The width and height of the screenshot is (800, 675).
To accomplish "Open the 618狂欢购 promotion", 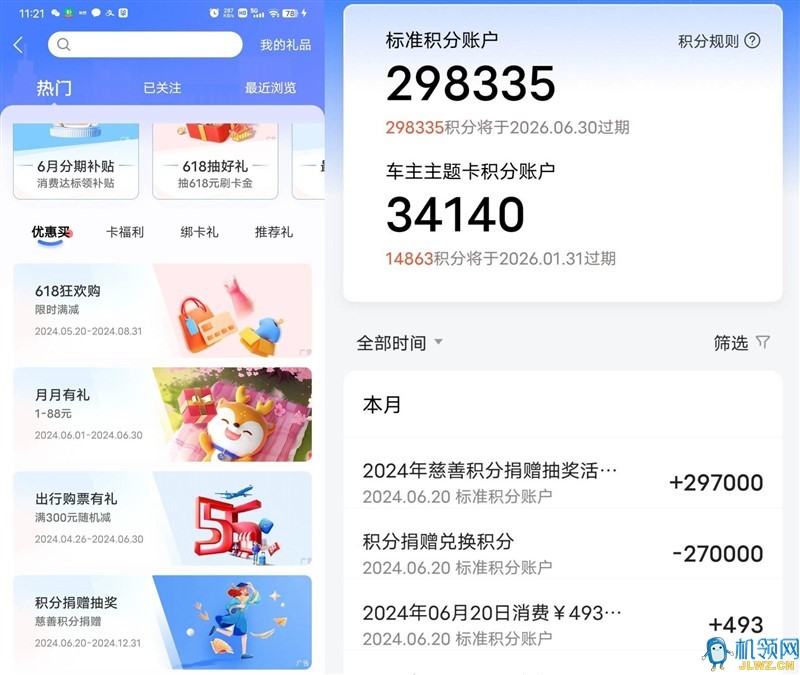I will 162,311.
